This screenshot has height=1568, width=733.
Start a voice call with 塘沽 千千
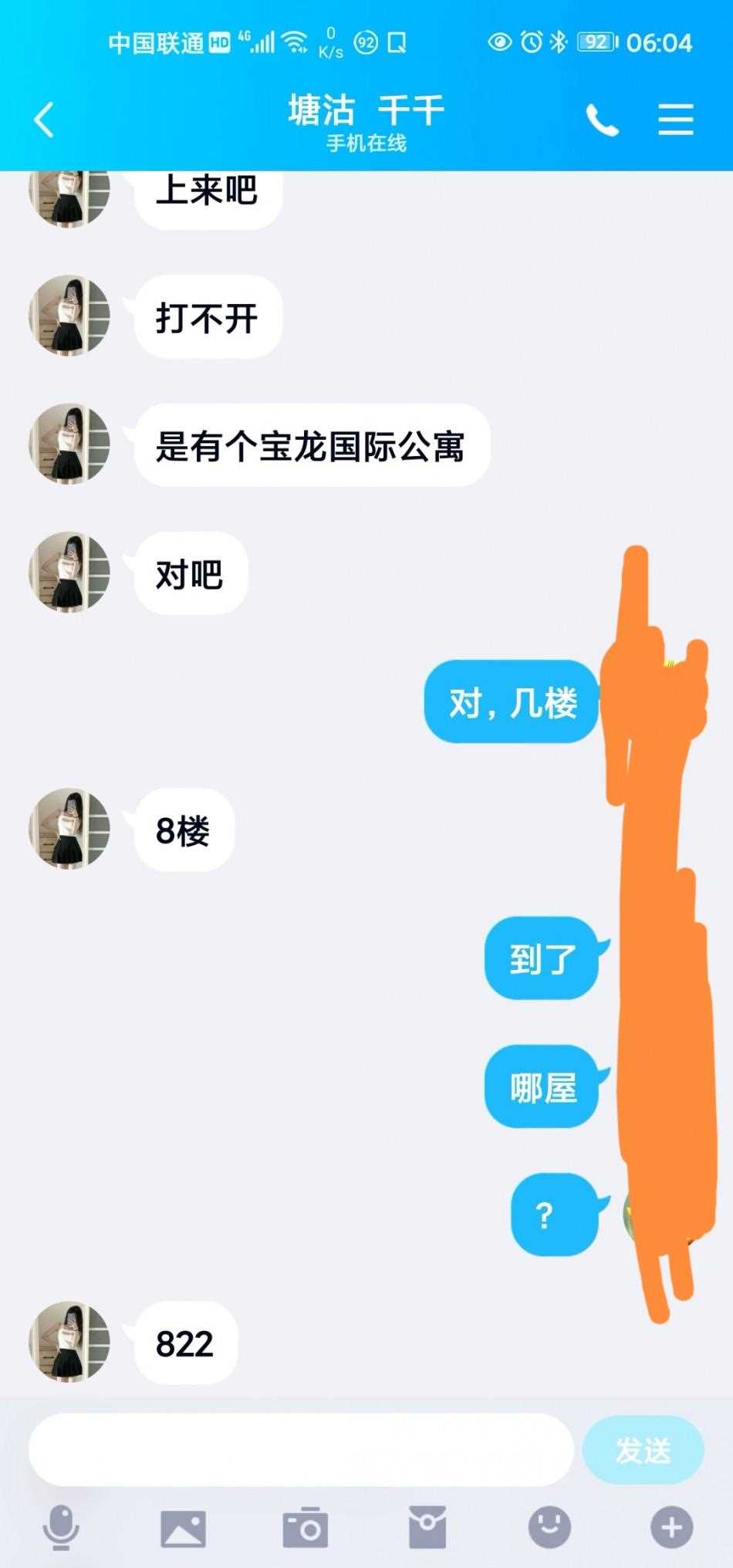tap(602, 120)
